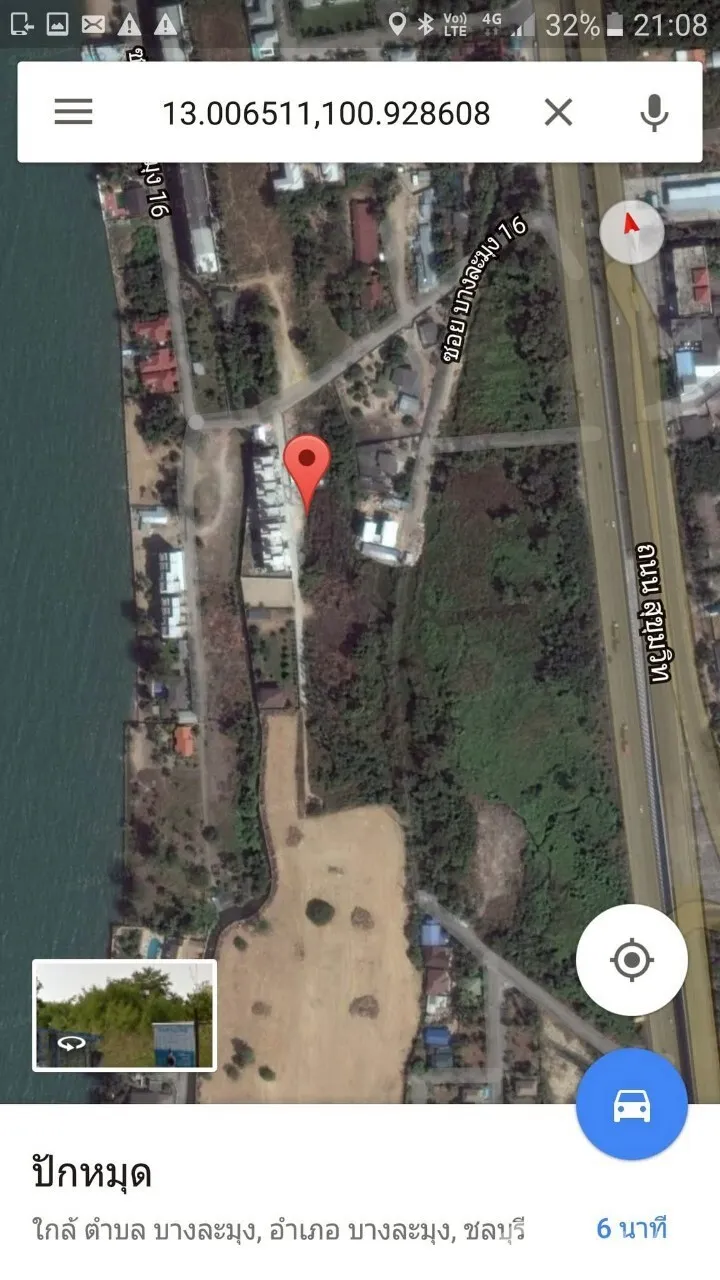Open the hamburger drawer menu

pyautogui.click(x=73, y=112)
